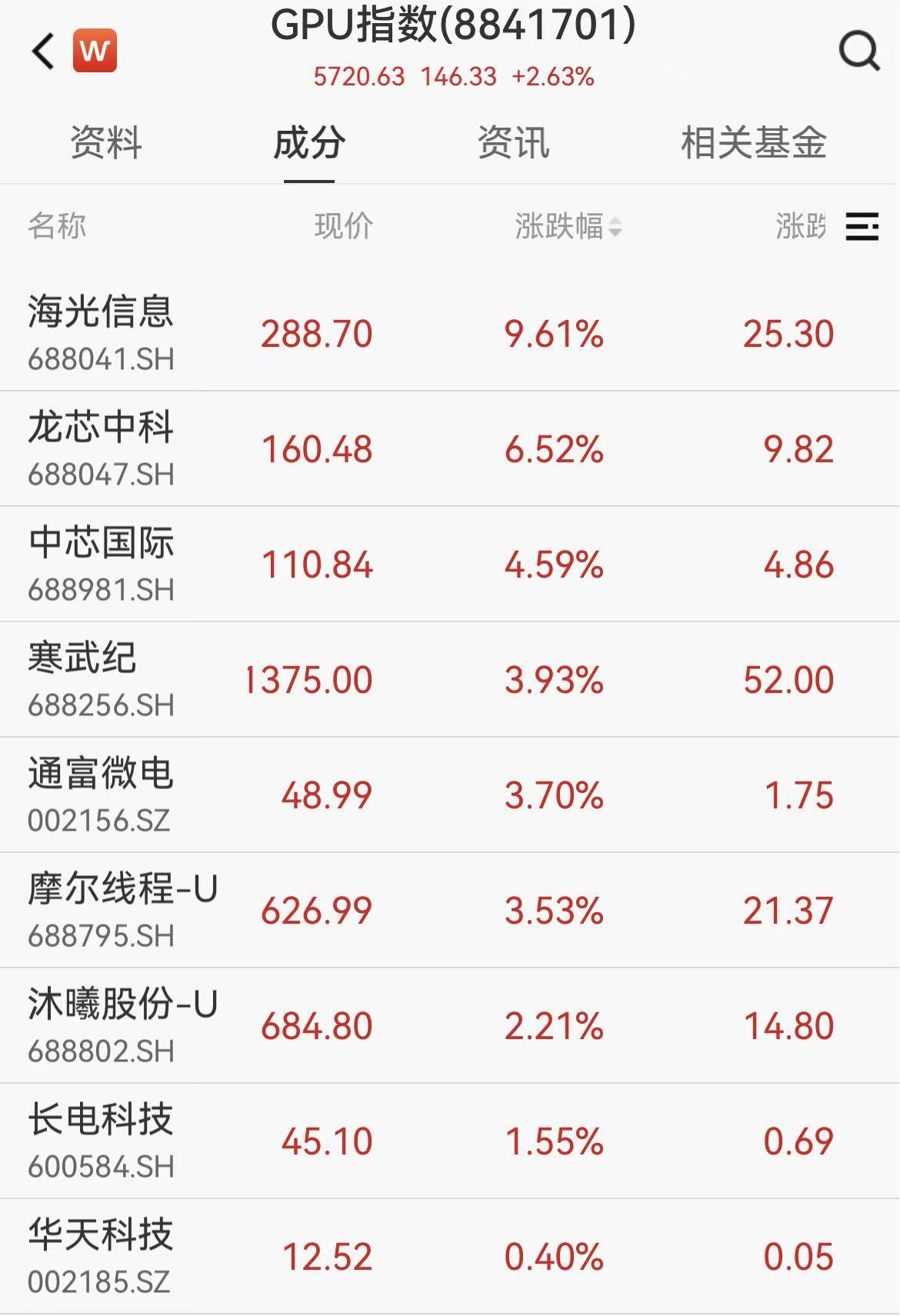
Task: Select the 成分 tab
Action: tap(309, 143)
